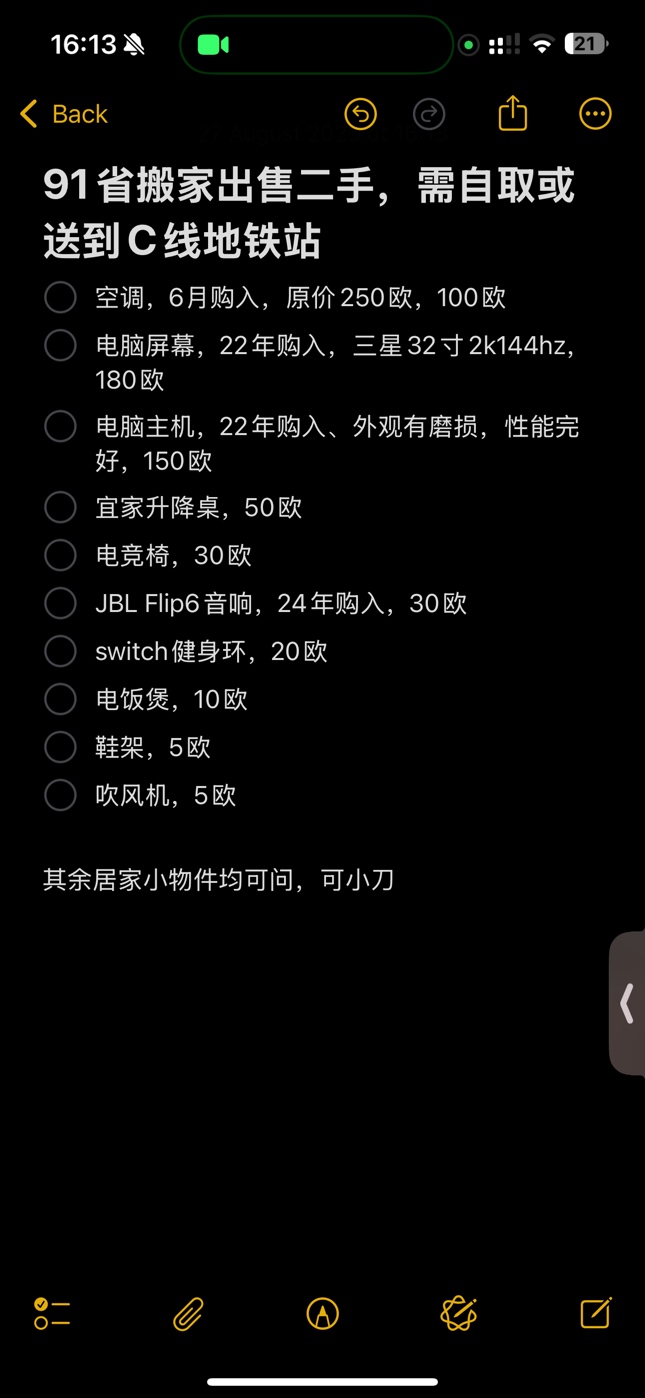Add an attachment to the note

point(188,1314)
